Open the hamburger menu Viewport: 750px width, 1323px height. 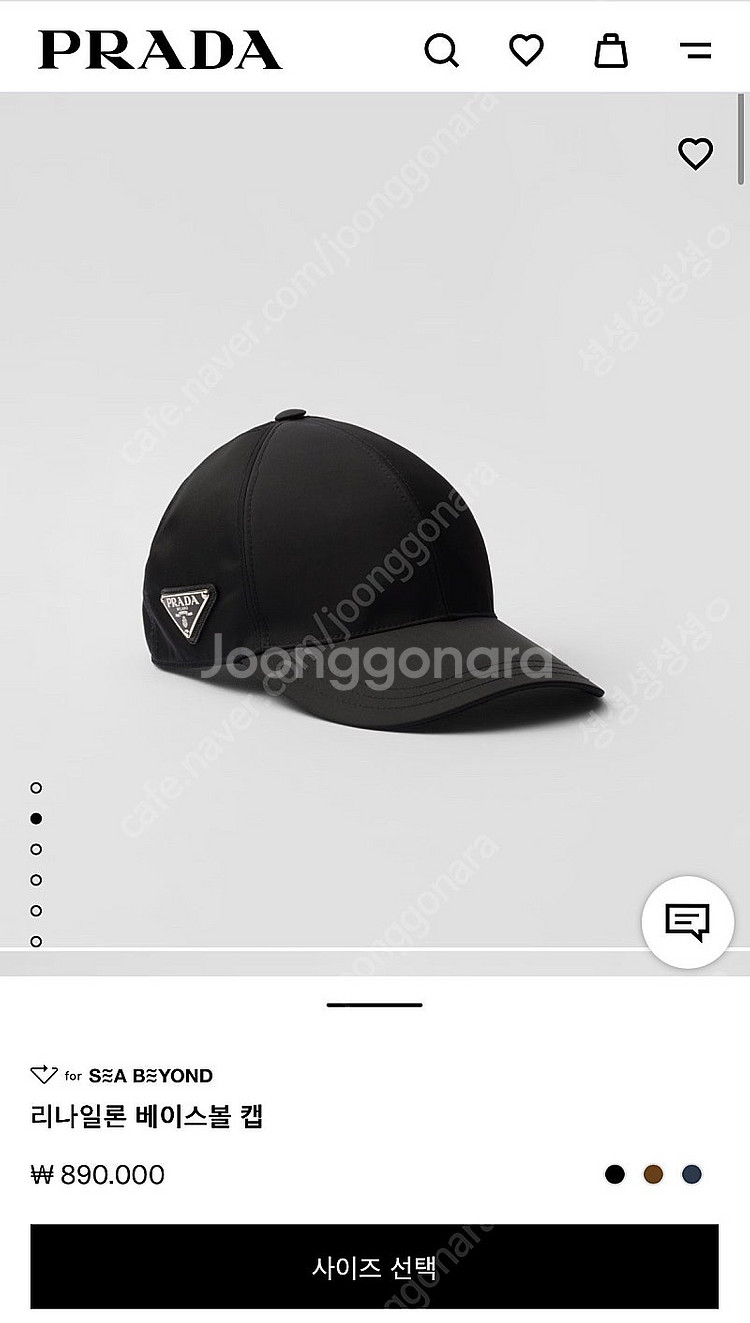(695, 50)
